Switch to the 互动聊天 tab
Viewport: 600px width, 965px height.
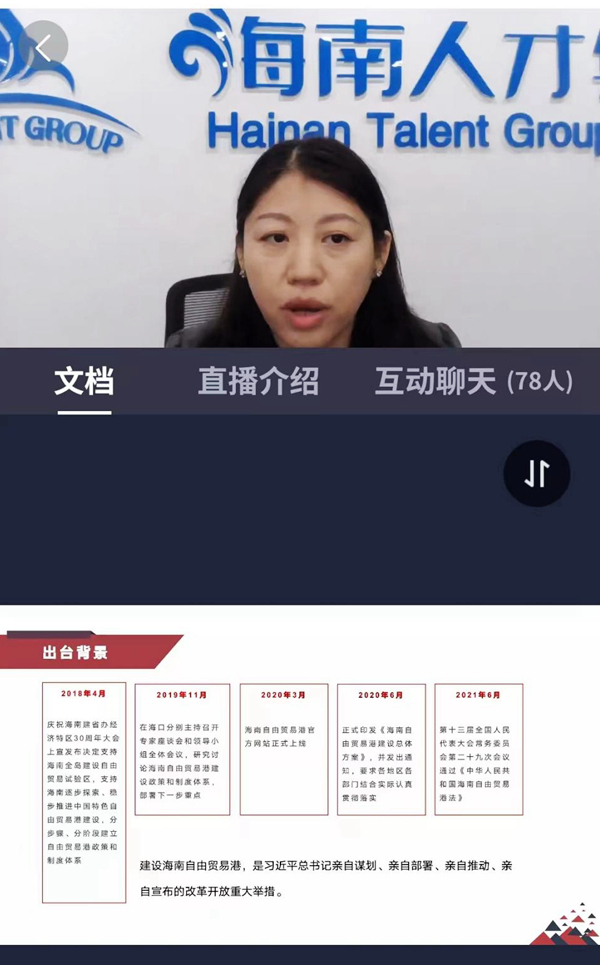pyautogui.click(x=472, y=381)
